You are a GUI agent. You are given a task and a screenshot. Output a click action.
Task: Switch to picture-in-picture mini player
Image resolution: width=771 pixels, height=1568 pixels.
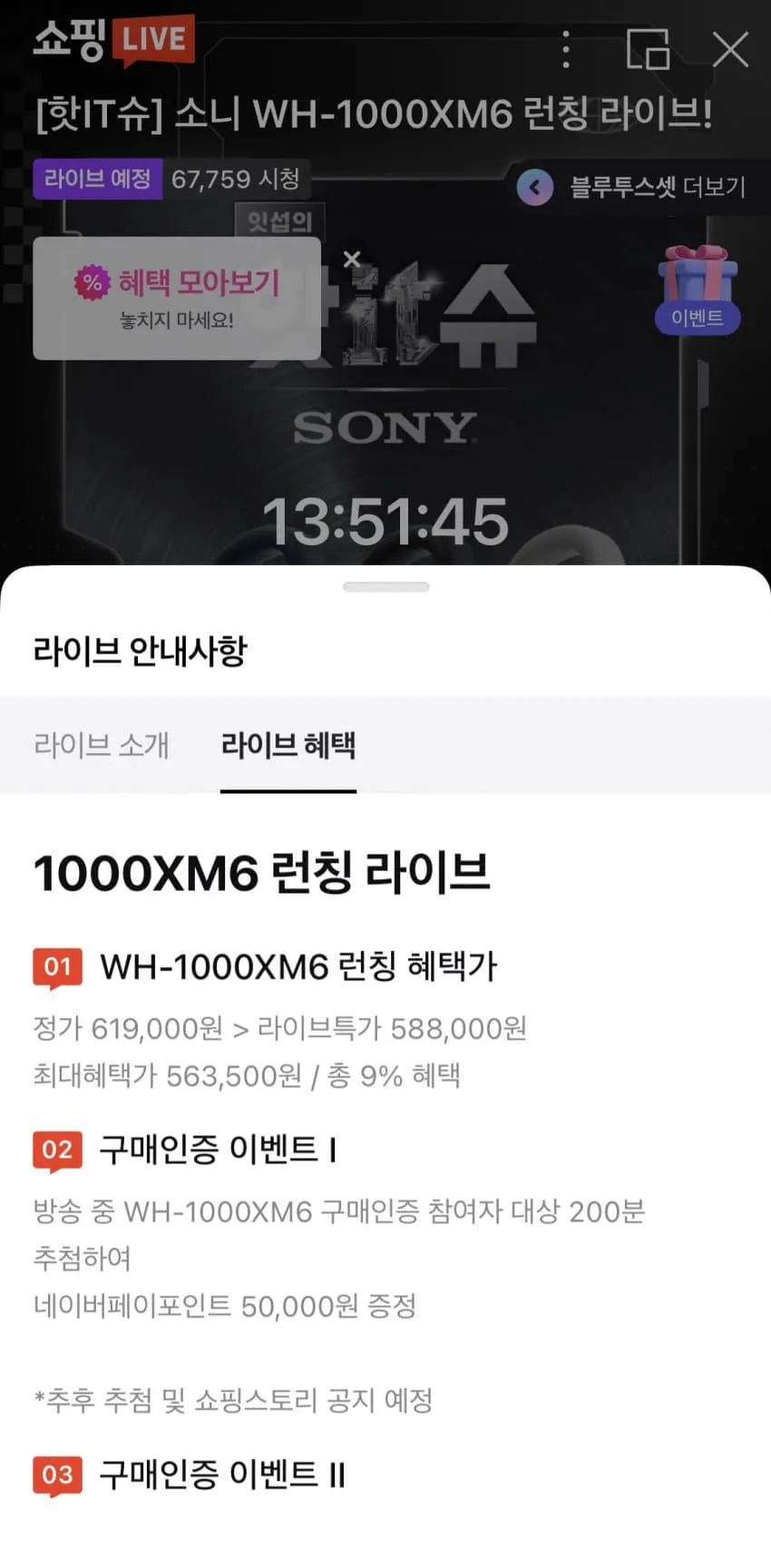coord(648,50)
